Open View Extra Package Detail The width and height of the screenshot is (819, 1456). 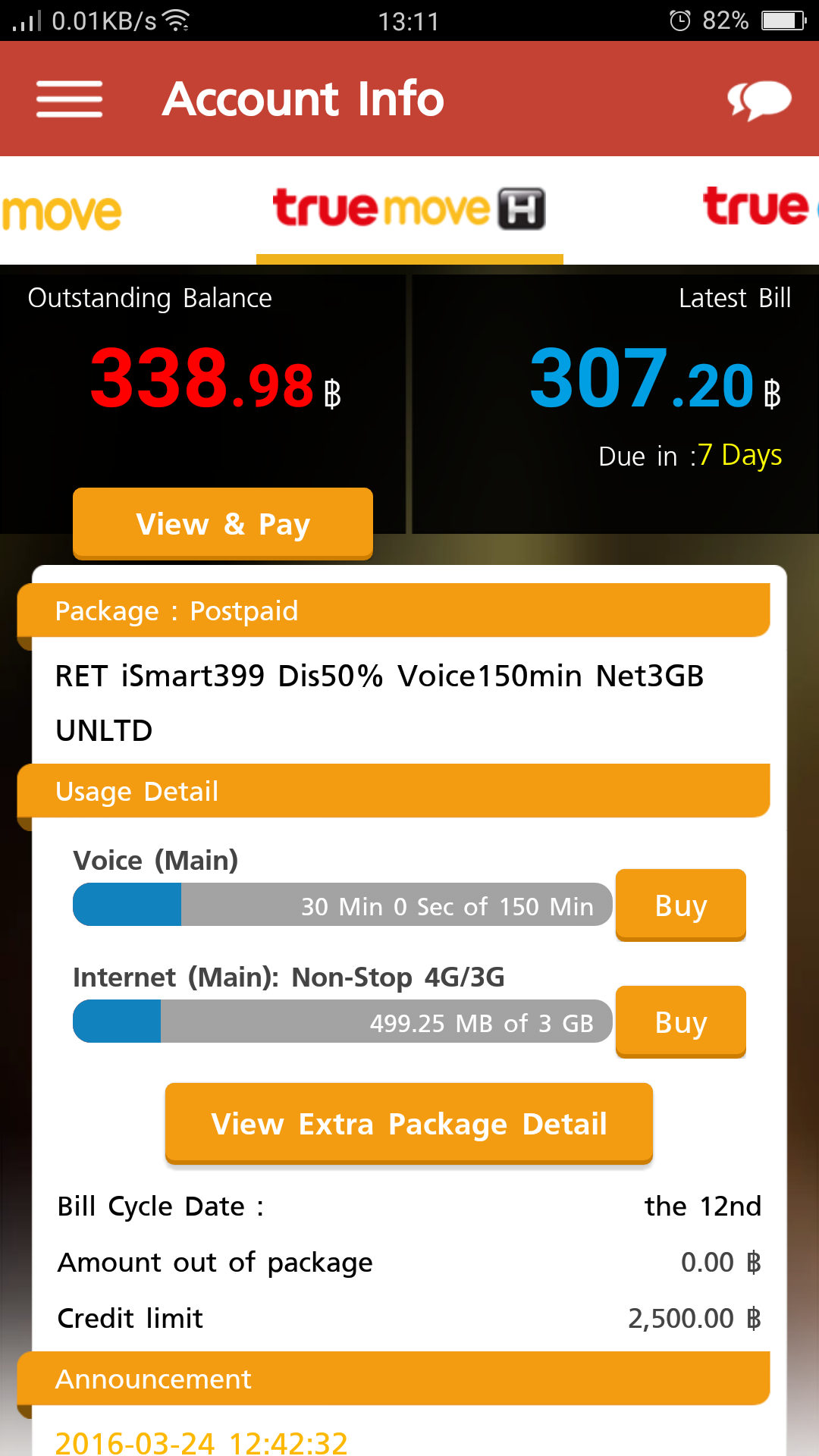point(409,1124)
